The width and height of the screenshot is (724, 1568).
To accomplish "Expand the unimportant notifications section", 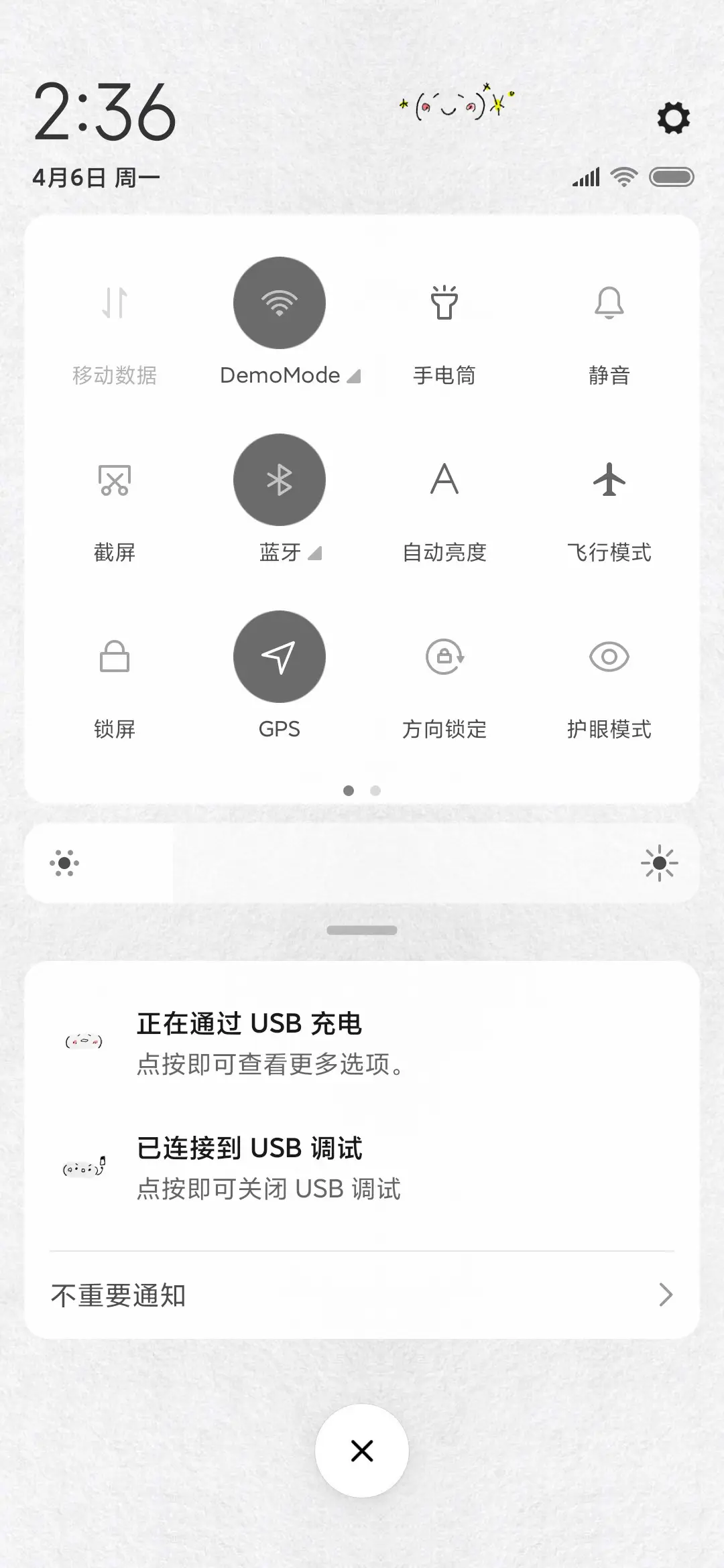I will [x=362, y=1295].
